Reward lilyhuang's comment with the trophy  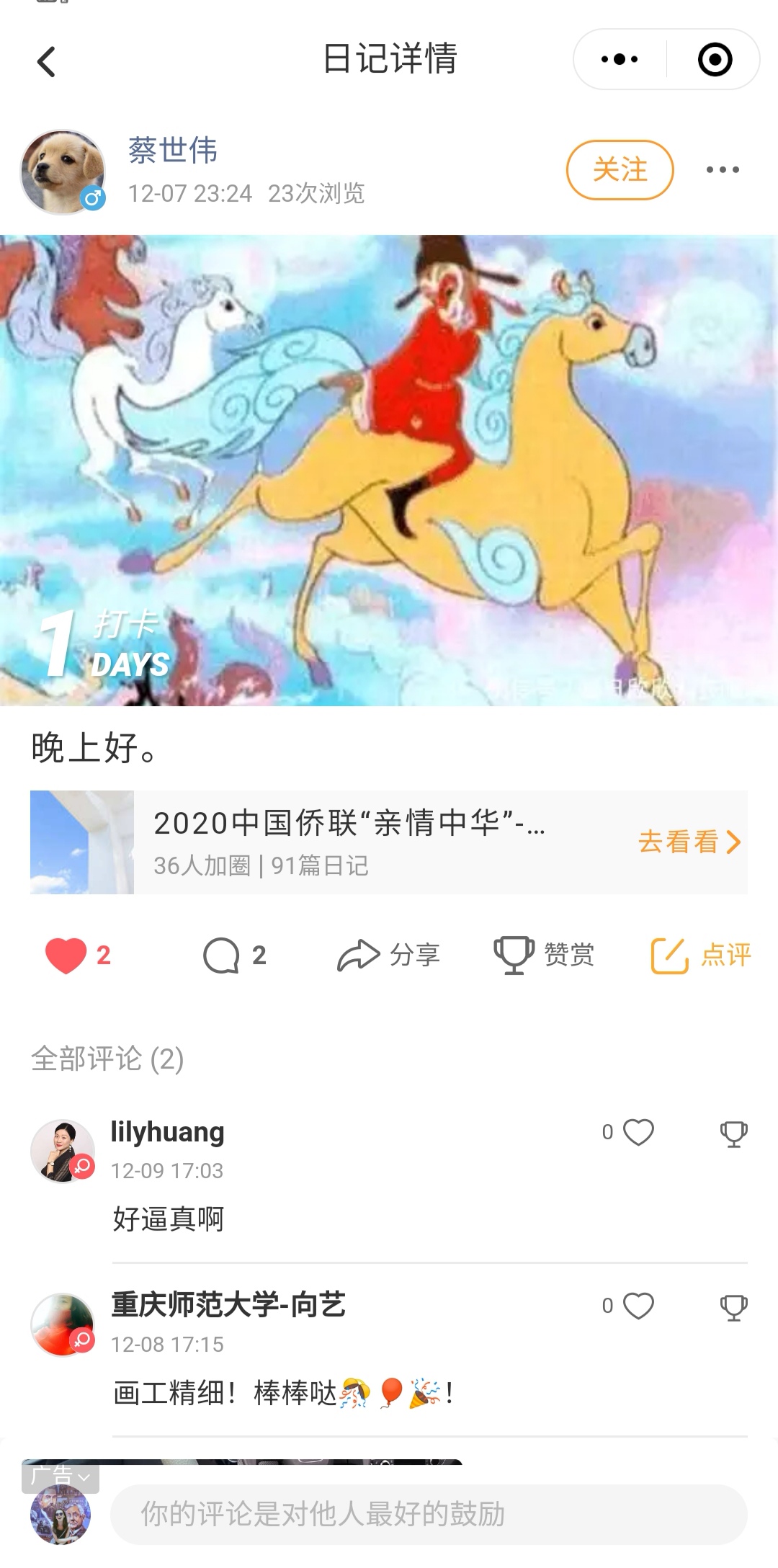tap(733, 1133)
